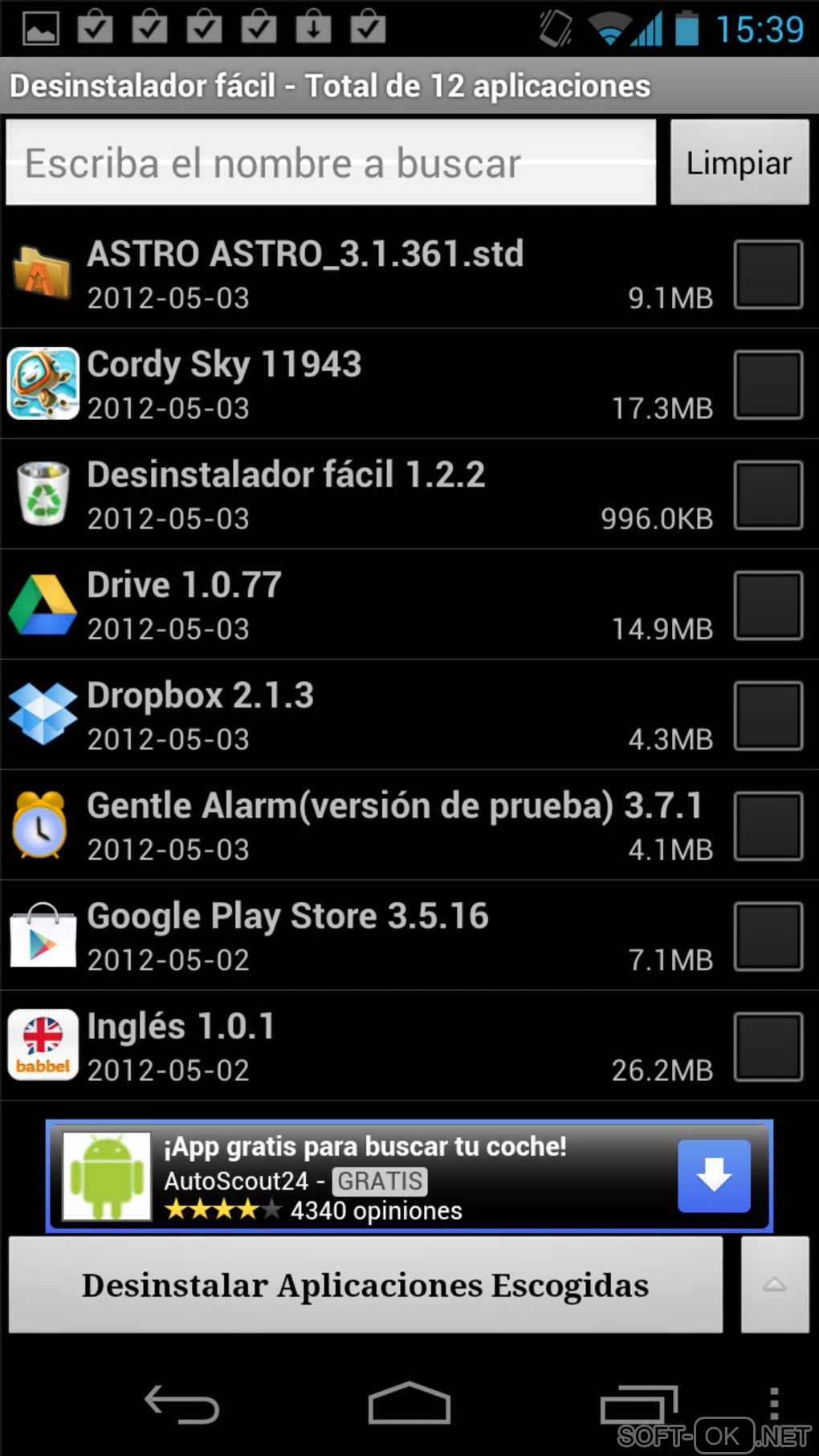819x1456 pixels.
Task: Focus the "Escriba el nombre a buscar" field
Action: (330, 163)
